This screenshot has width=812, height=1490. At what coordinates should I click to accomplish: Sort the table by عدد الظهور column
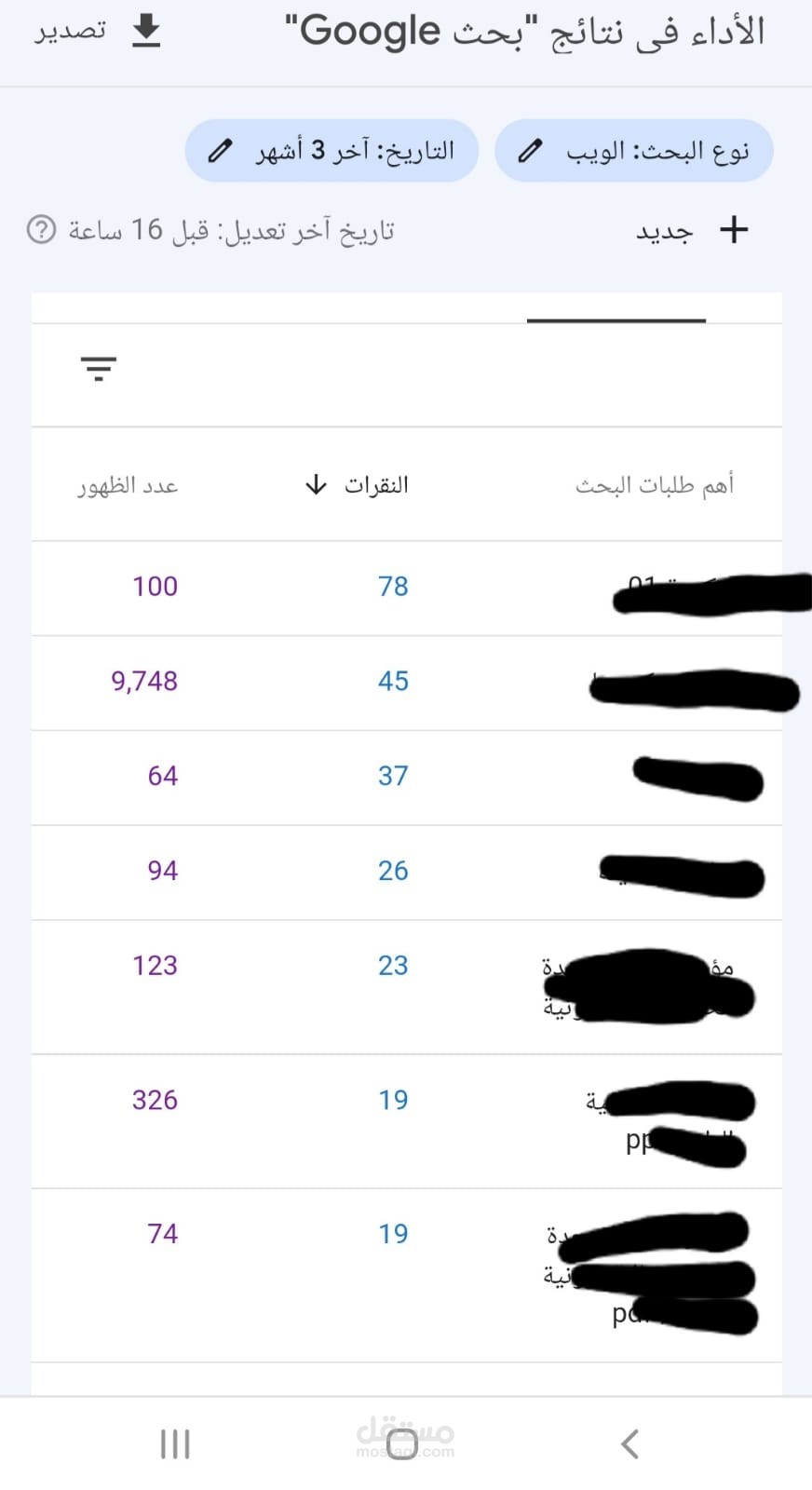pyautogui.click(x=128, y=486)
